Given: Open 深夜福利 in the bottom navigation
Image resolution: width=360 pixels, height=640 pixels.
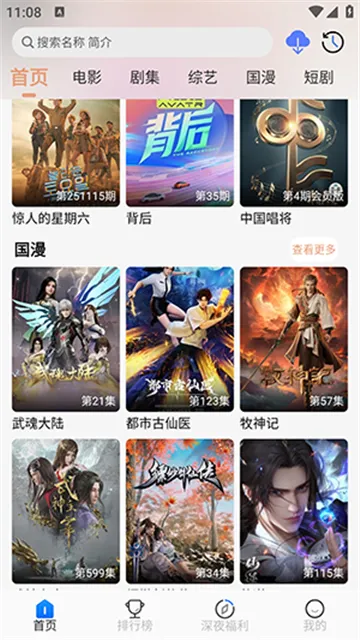Looking at the screenshot, I should coord(225,616).
